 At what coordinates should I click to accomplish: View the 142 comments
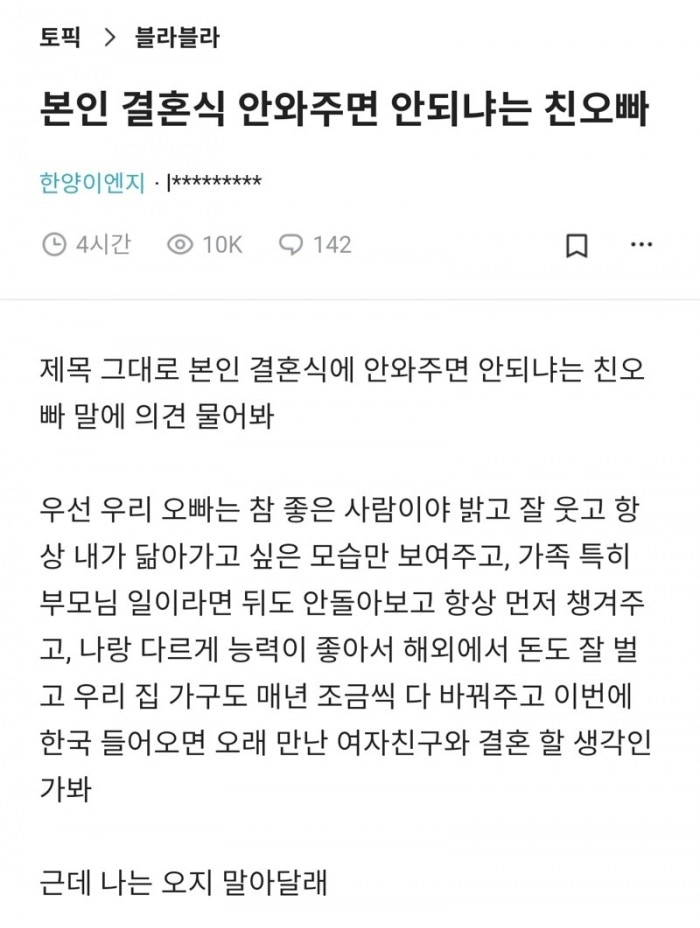[x=315, y=244]
